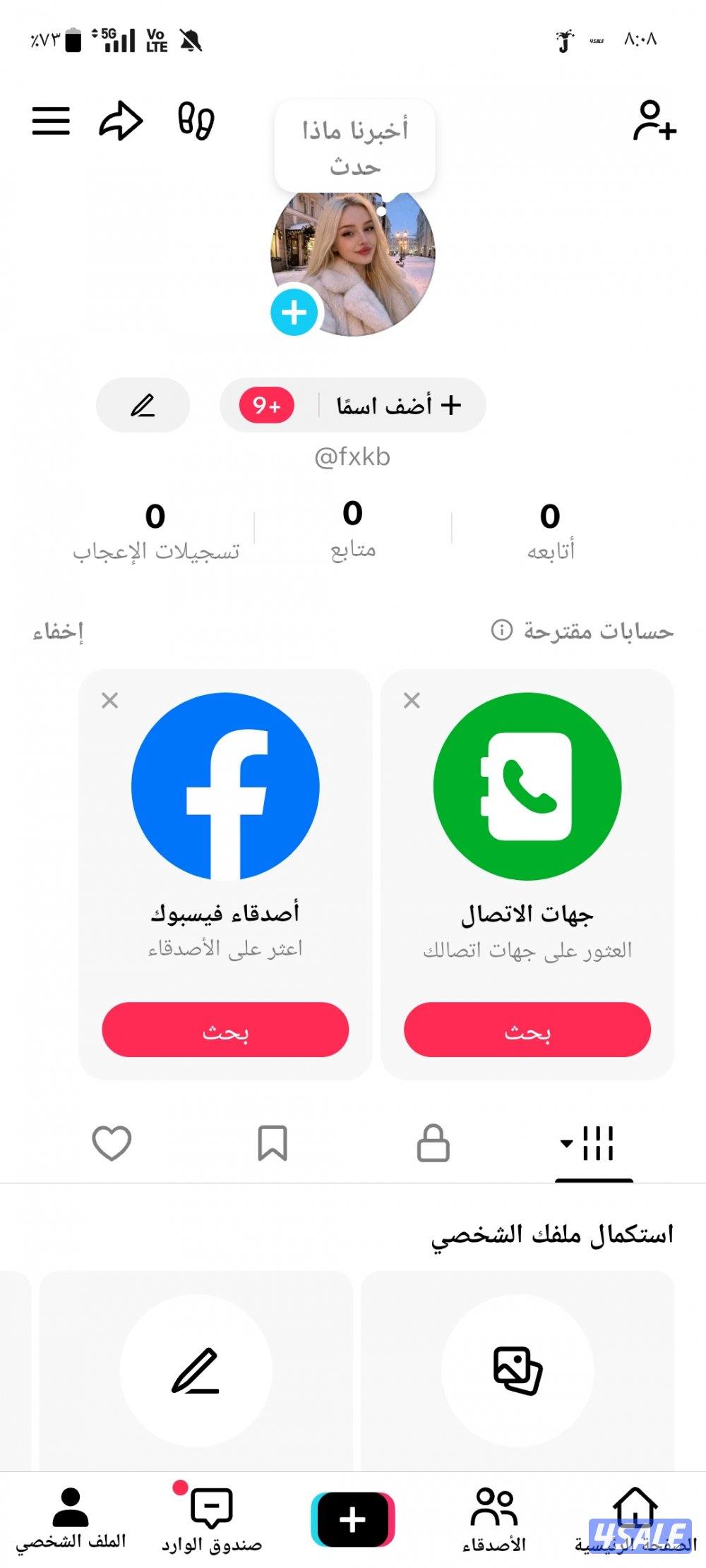
Task: Open the edit profile pencil button
Action: [142, 404]
